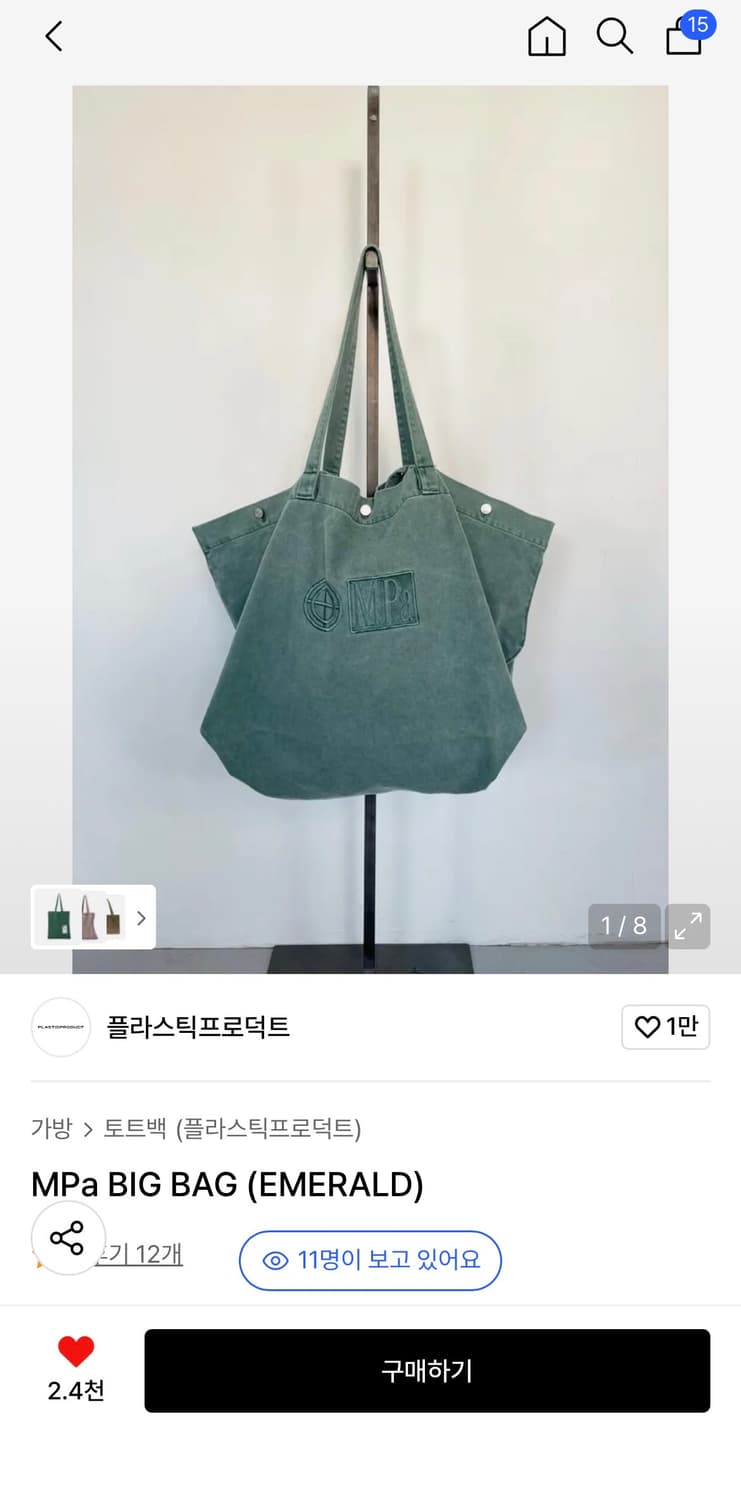Image resolution: width=741 pixels, height=1500 pixels.
Task: Open the search icon
Action: (x=614, y=36)
